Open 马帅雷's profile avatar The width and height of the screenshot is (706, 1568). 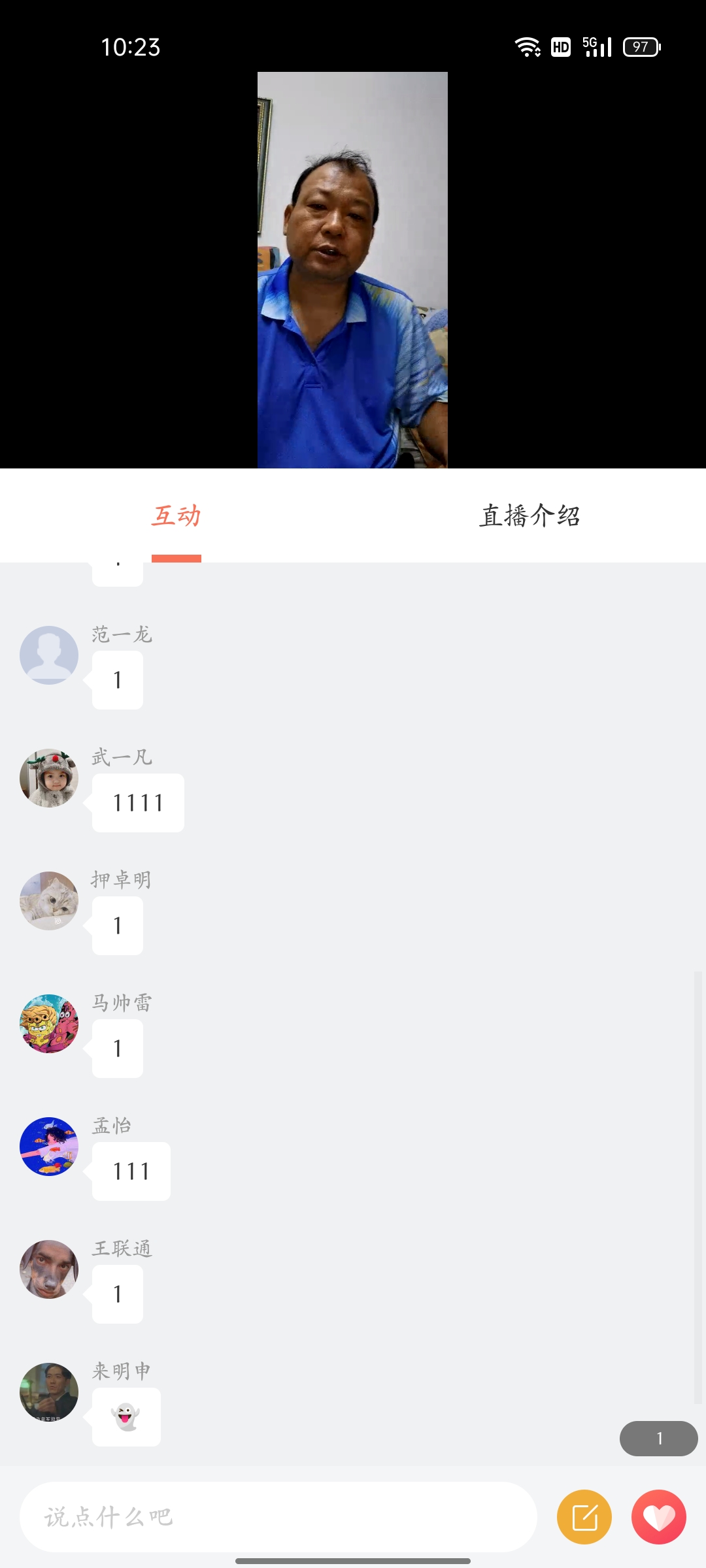click(x=49, y=1024)
